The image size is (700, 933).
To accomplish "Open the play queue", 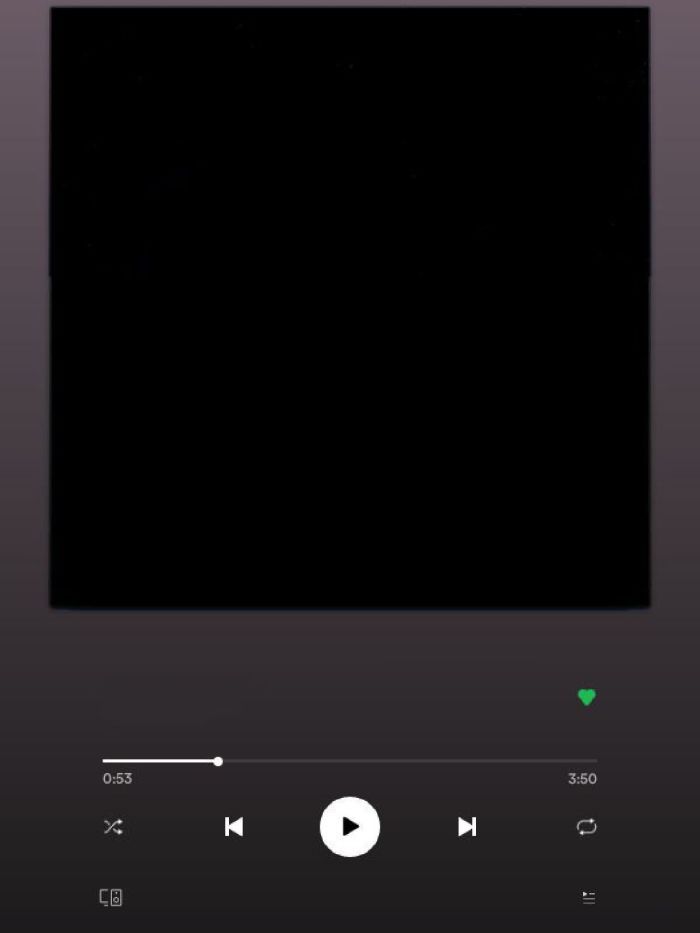I will coord(589,898).
